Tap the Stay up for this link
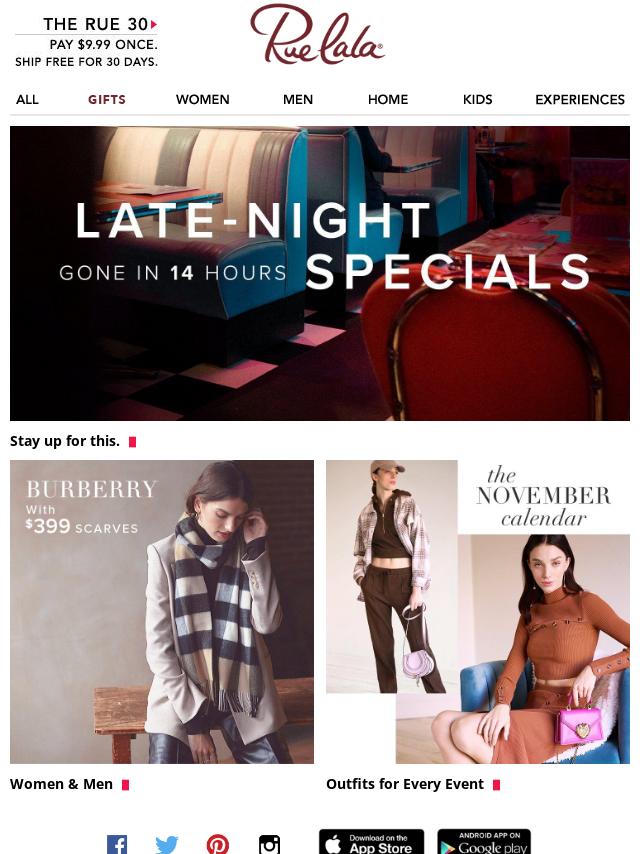Viewport: 640px width, 854px height. [x=66, y=441]
